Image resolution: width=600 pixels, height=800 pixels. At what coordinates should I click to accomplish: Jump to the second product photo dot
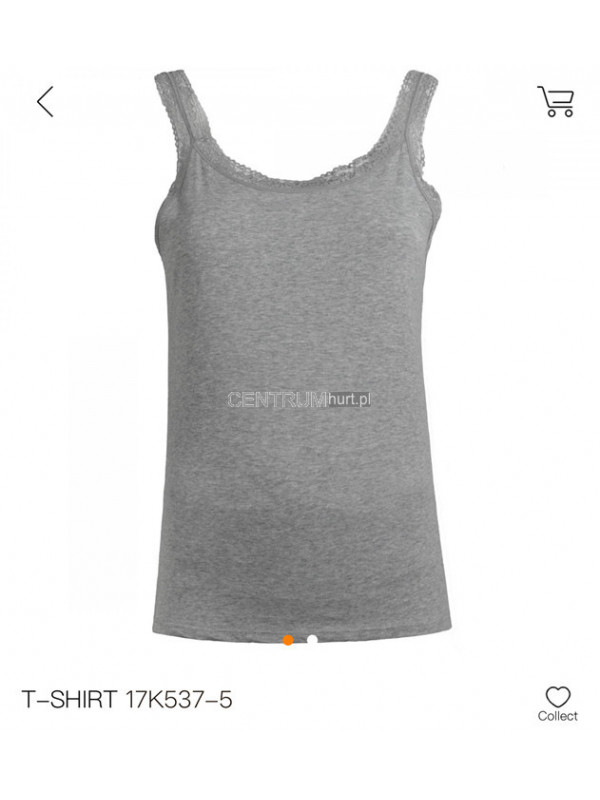point(312,640)
